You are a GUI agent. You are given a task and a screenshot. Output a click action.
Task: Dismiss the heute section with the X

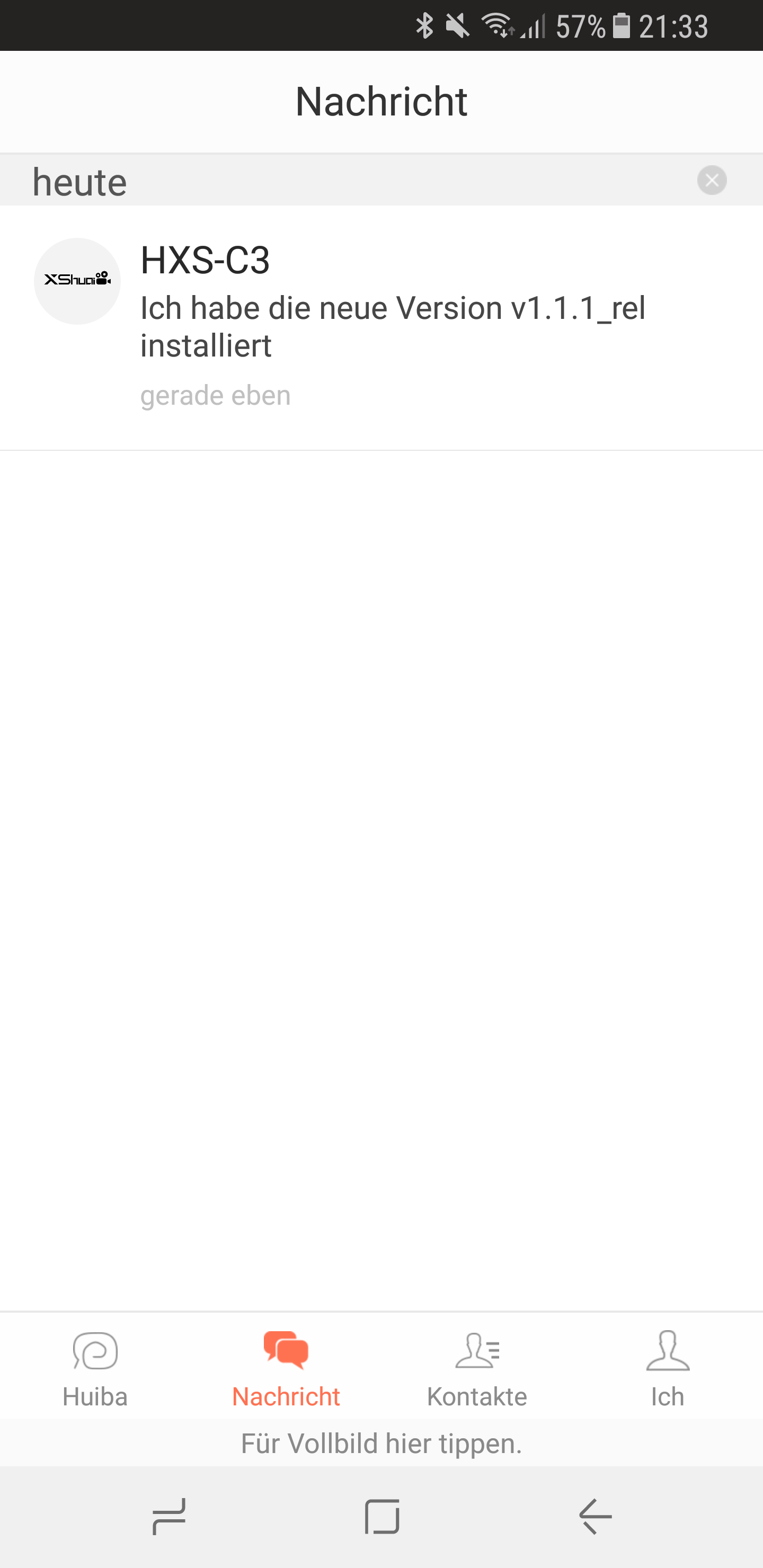pyautogui.click(x=711, y=180)
